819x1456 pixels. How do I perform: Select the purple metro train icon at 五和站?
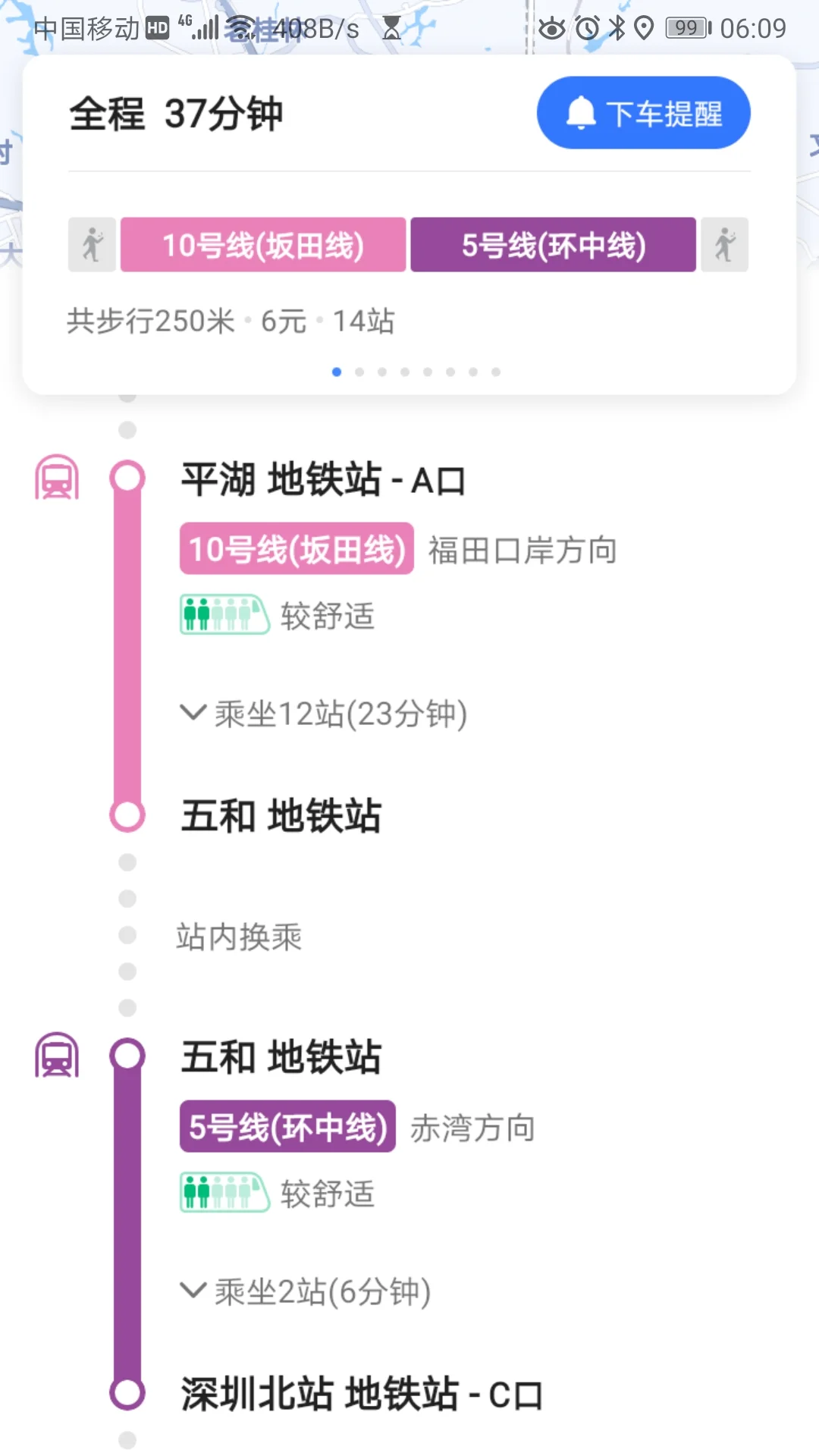coord(57,1054)
